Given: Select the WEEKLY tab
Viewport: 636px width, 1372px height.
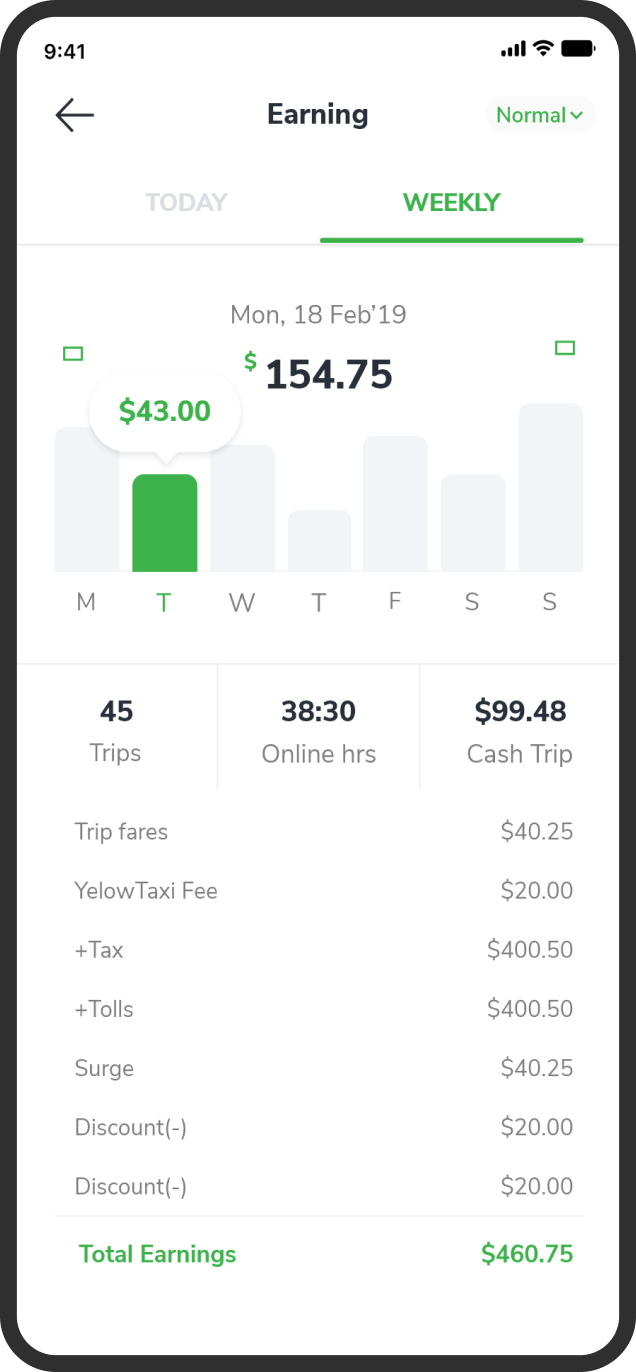Looking at the screenshot, I should click(x=451, y=203).
